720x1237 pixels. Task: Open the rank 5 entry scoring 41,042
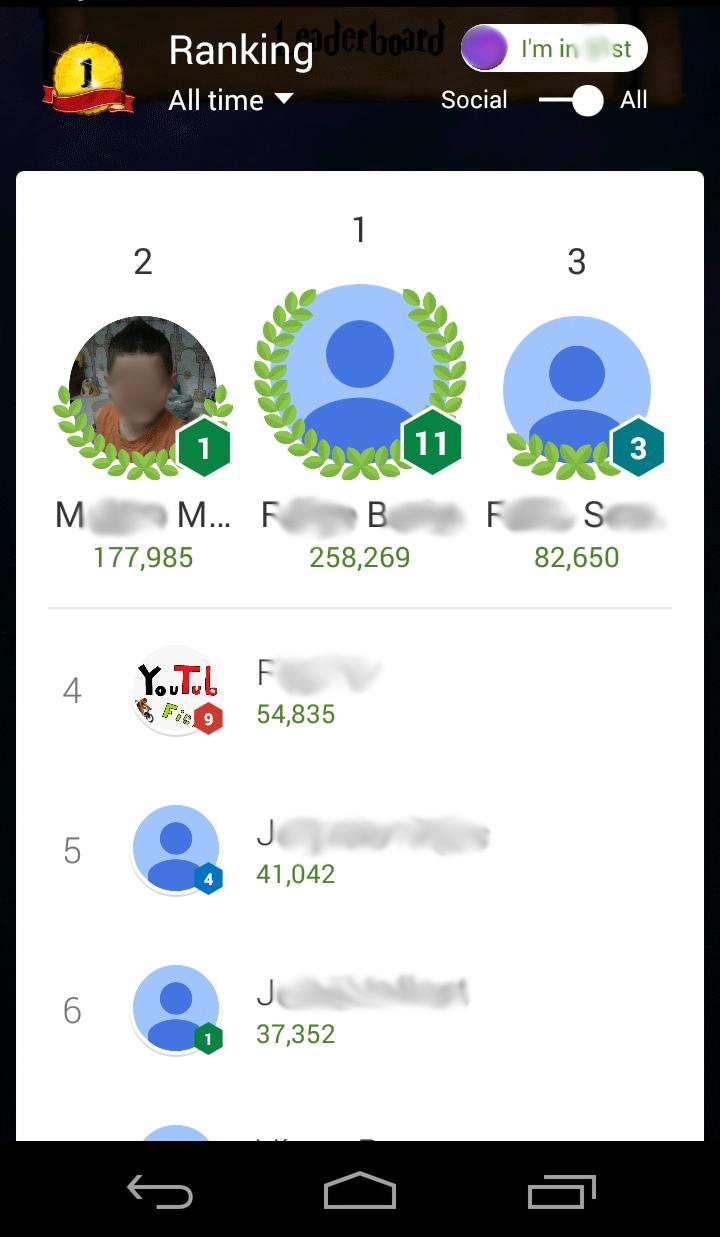tap(360, 851)
